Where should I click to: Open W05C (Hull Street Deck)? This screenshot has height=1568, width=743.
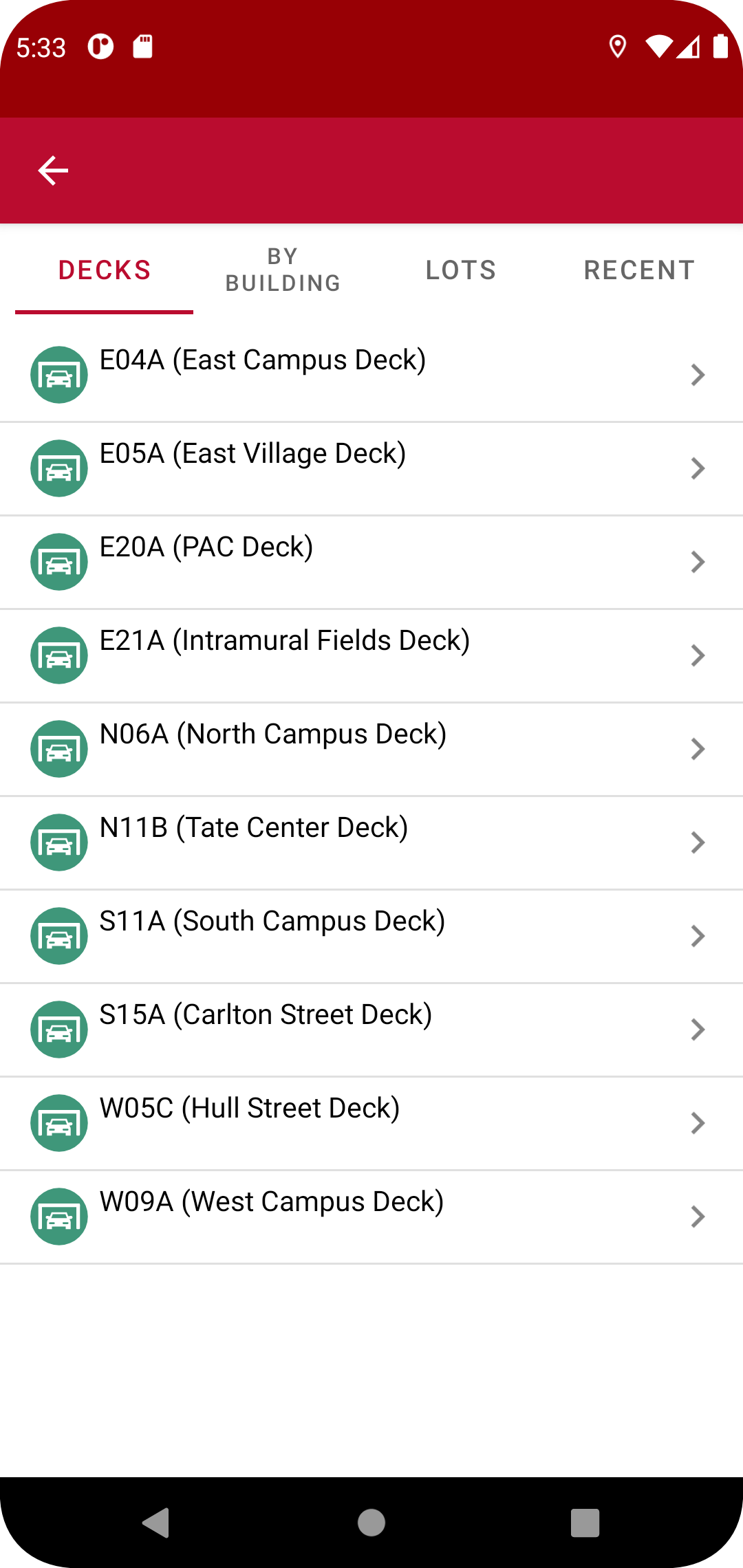click(371, 1123)
